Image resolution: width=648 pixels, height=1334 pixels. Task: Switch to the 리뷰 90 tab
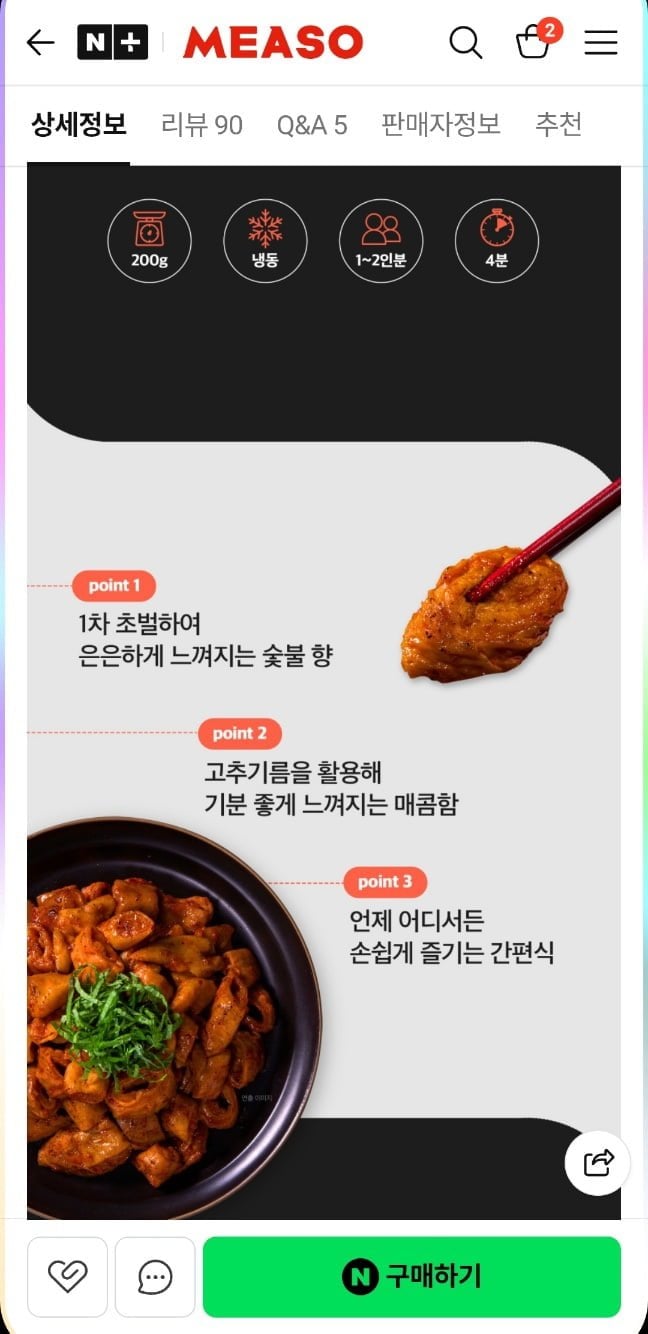[202, 125]
